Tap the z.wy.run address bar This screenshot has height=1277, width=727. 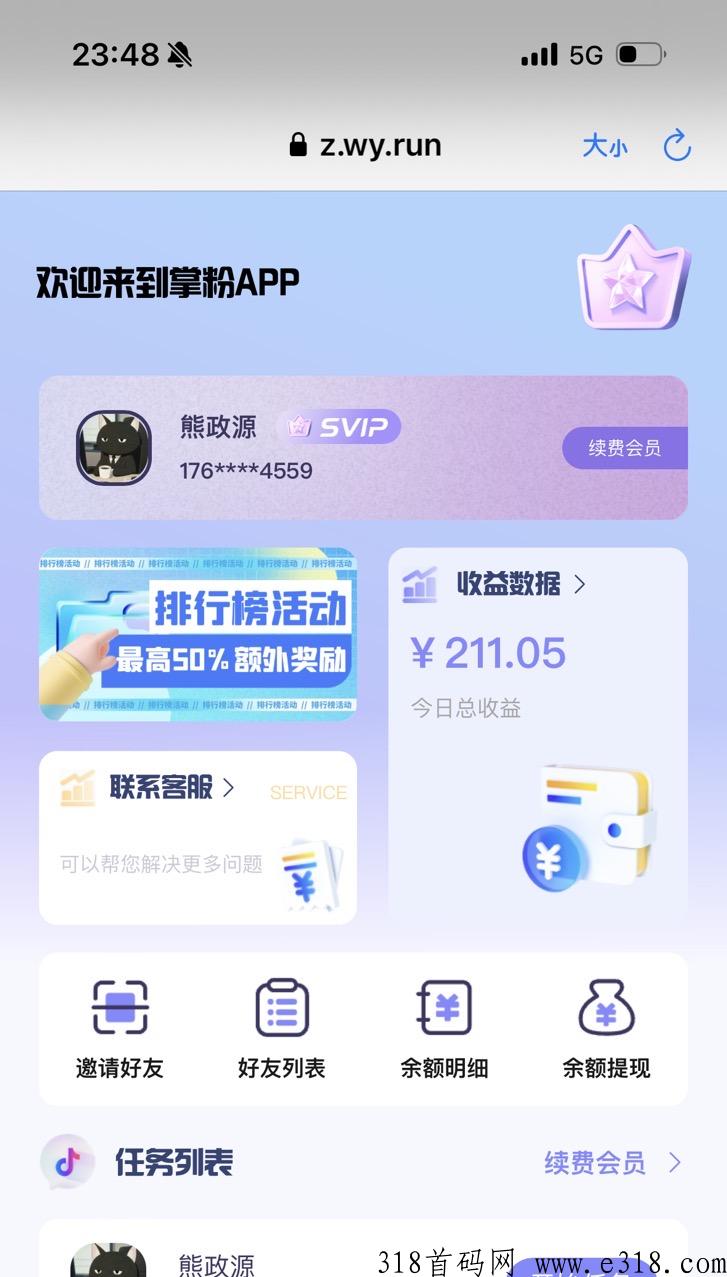point(366,146)
